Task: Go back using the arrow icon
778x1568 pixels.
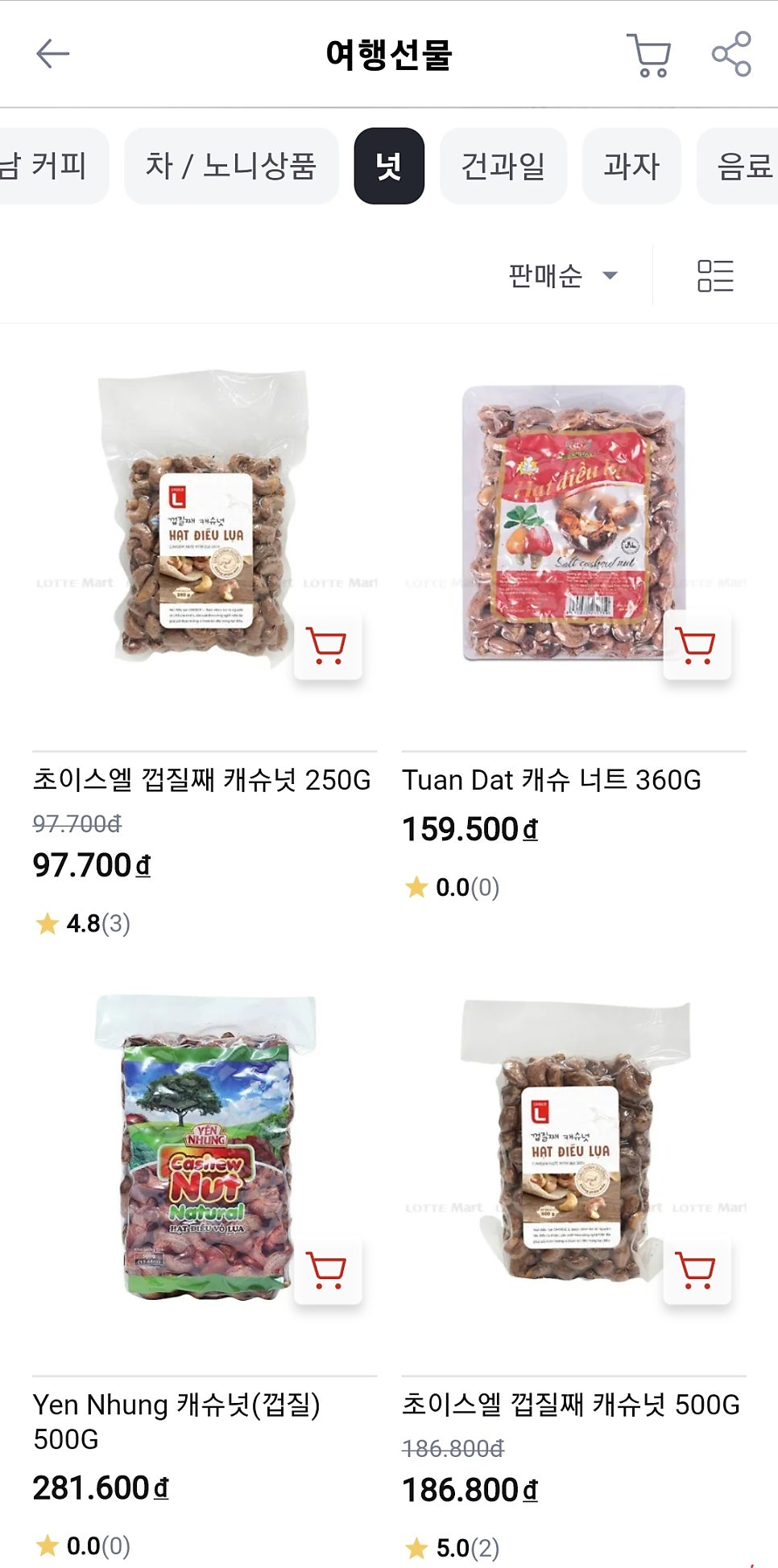Action: [53, 54]
